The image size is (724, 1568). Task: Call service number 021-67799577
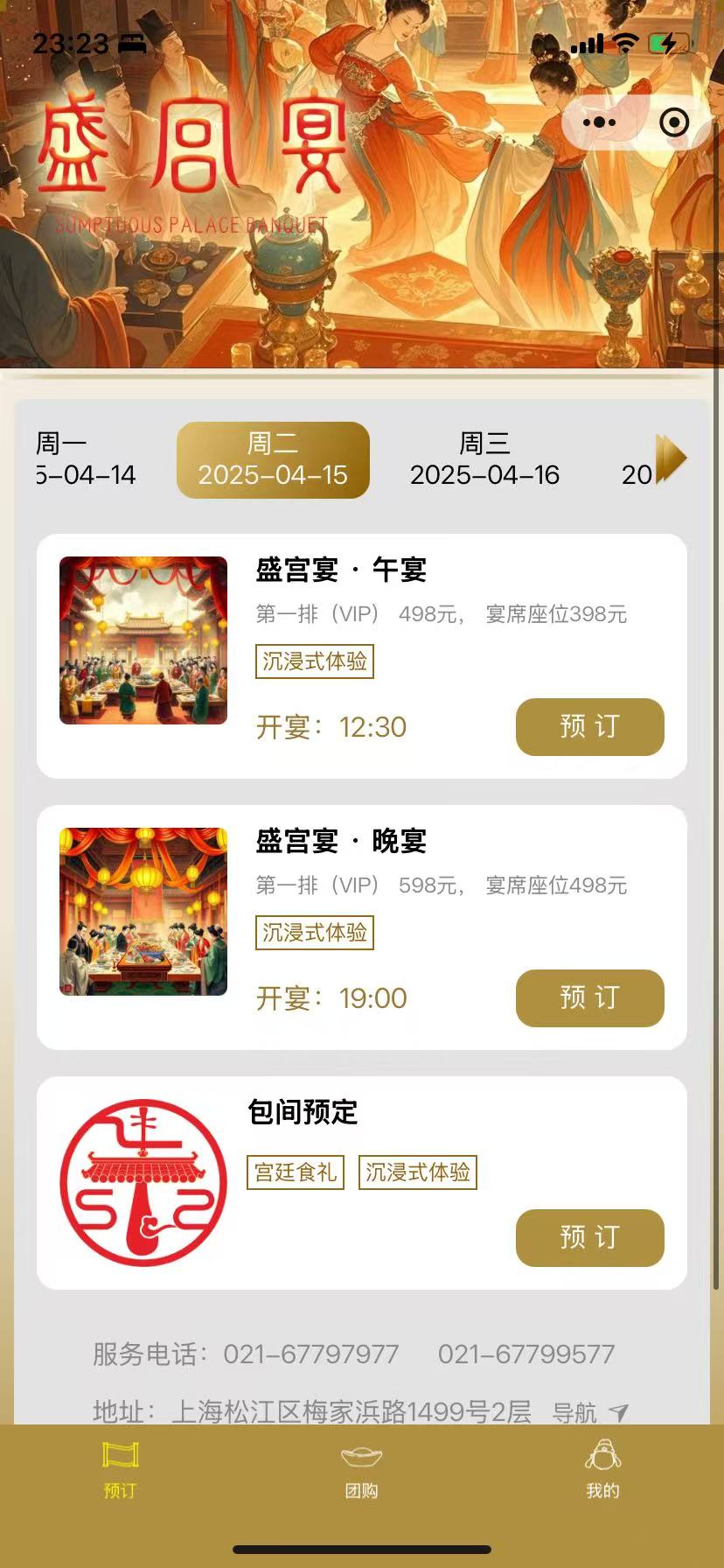pyautogui.click(x=526, y=1354)
